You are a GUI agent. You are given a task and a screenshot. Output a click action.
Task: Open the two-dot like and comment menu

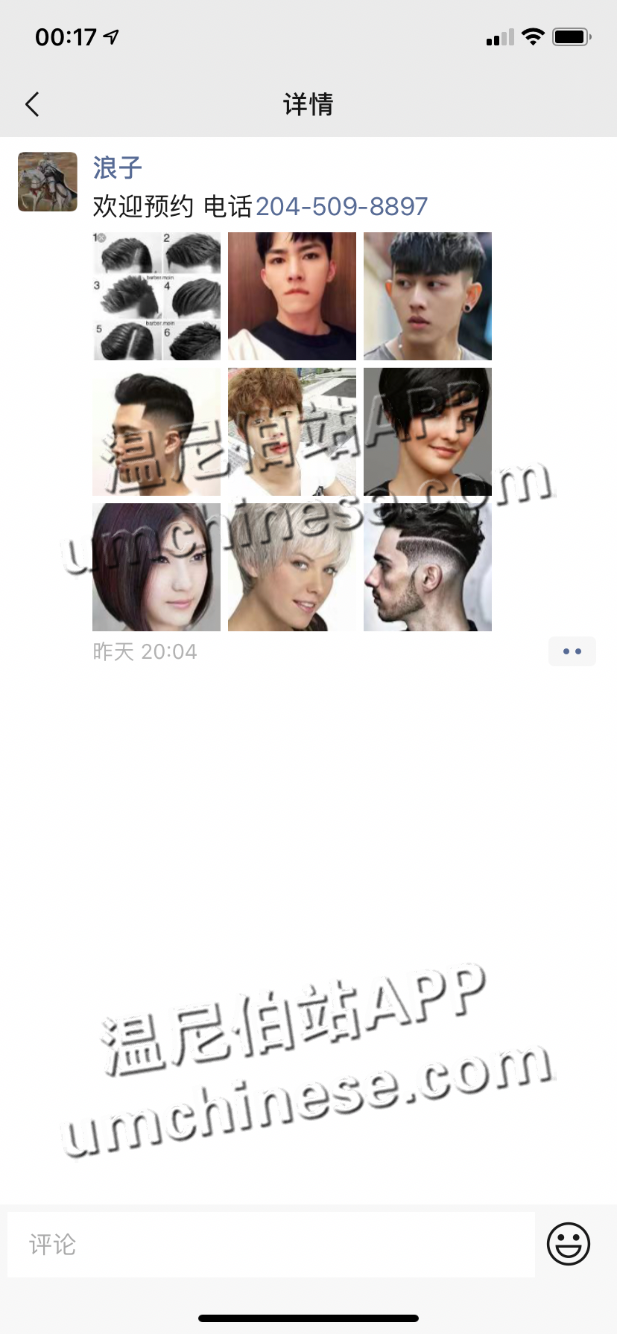tap(571, 651)
